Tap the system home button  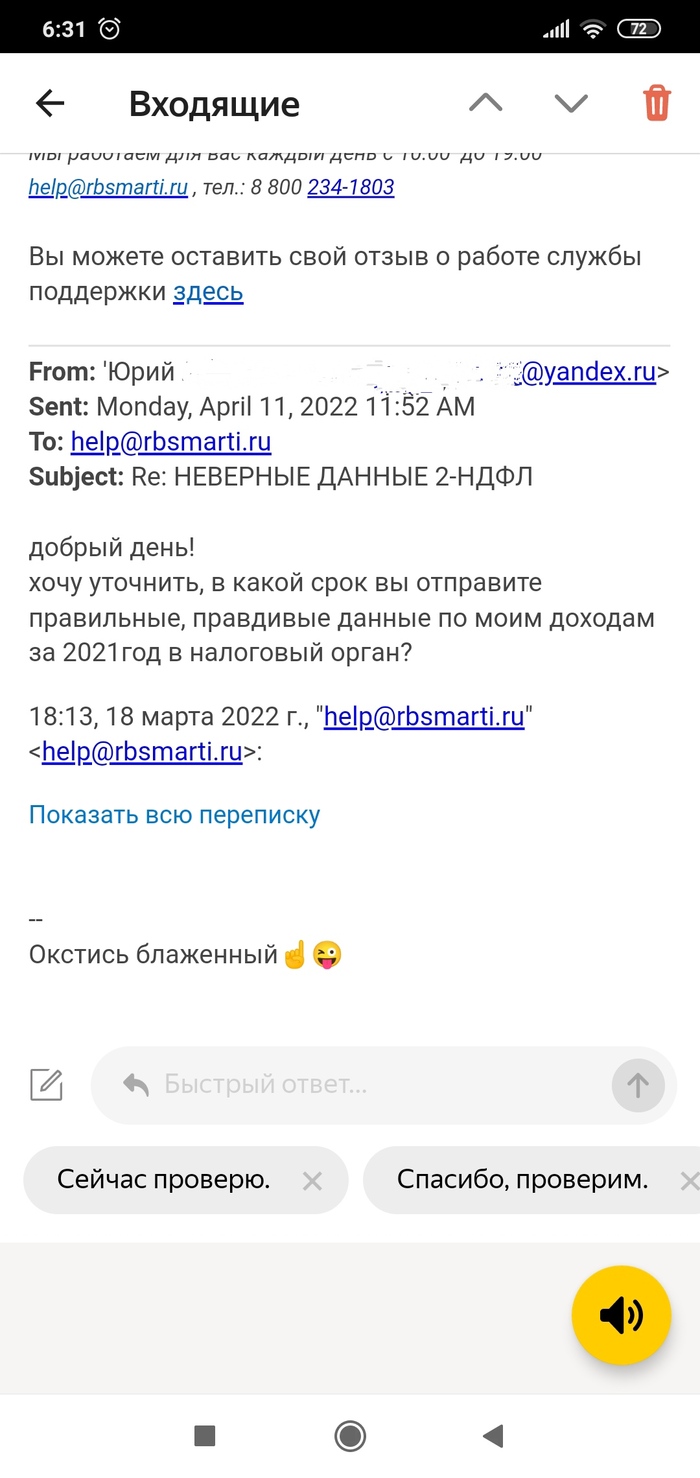tap(350, 1437)
